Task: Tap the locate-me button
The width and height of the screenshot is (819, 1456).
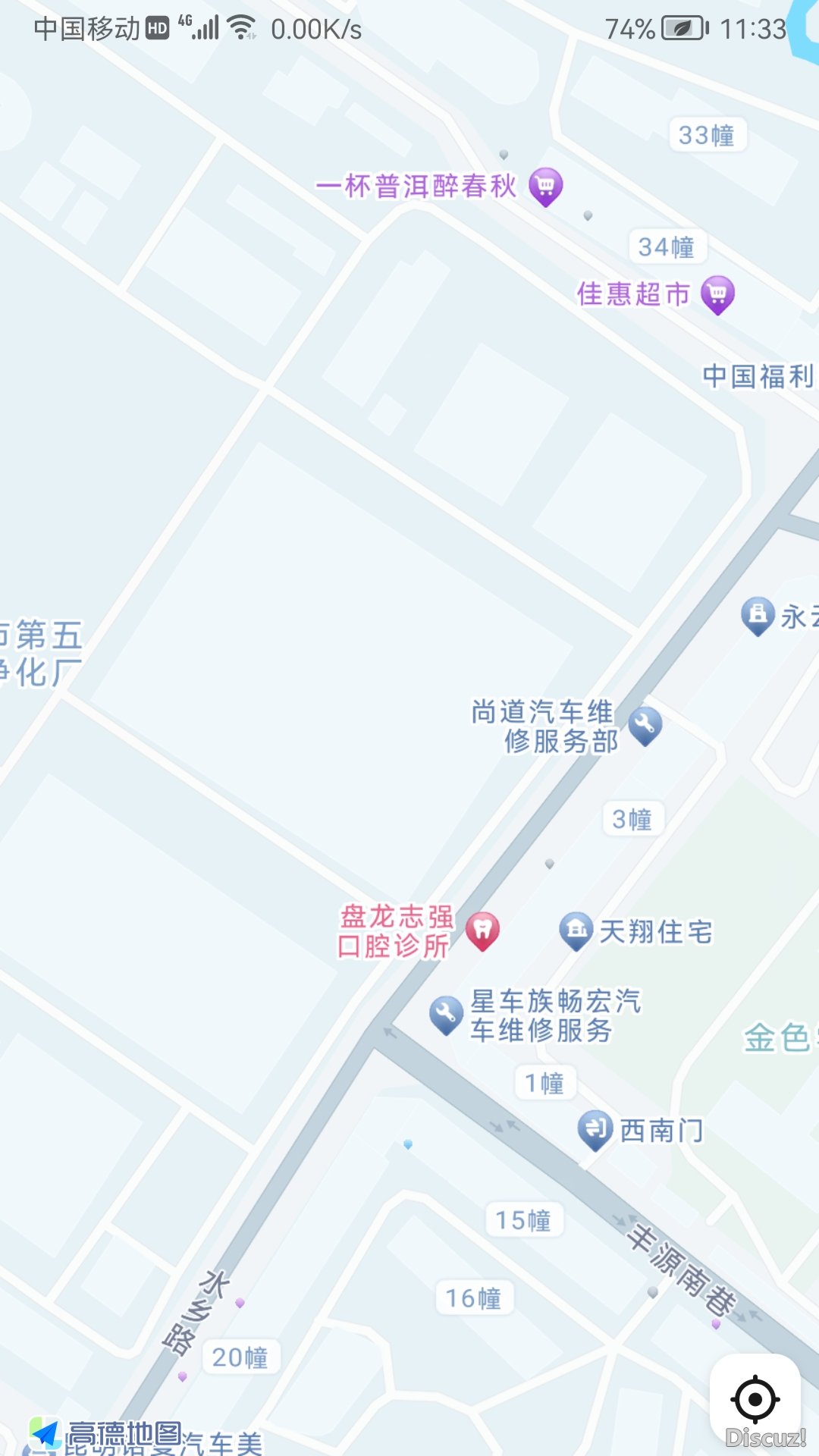Action: coord(755,1399)
